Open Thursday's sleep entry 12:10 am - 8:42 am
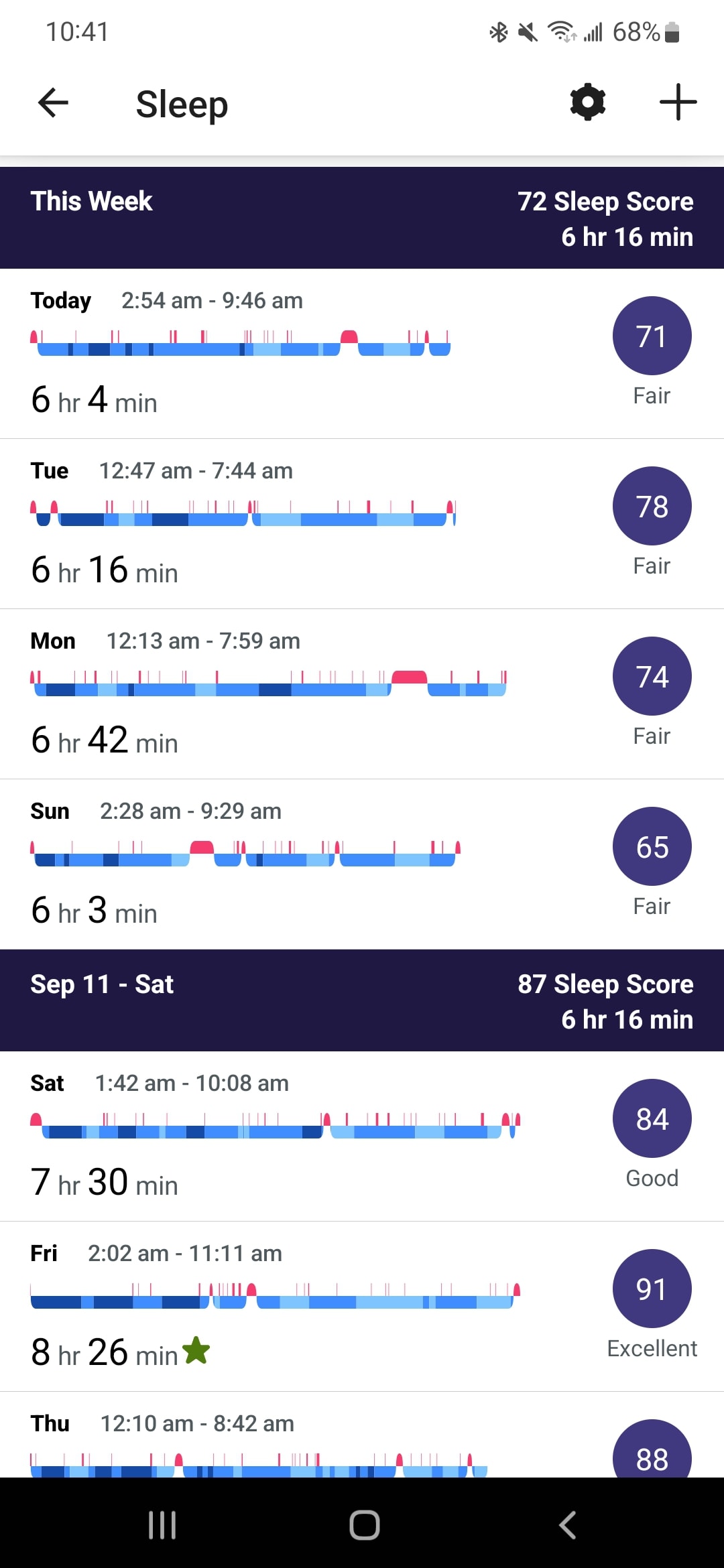 click(x=362, y=1435)
